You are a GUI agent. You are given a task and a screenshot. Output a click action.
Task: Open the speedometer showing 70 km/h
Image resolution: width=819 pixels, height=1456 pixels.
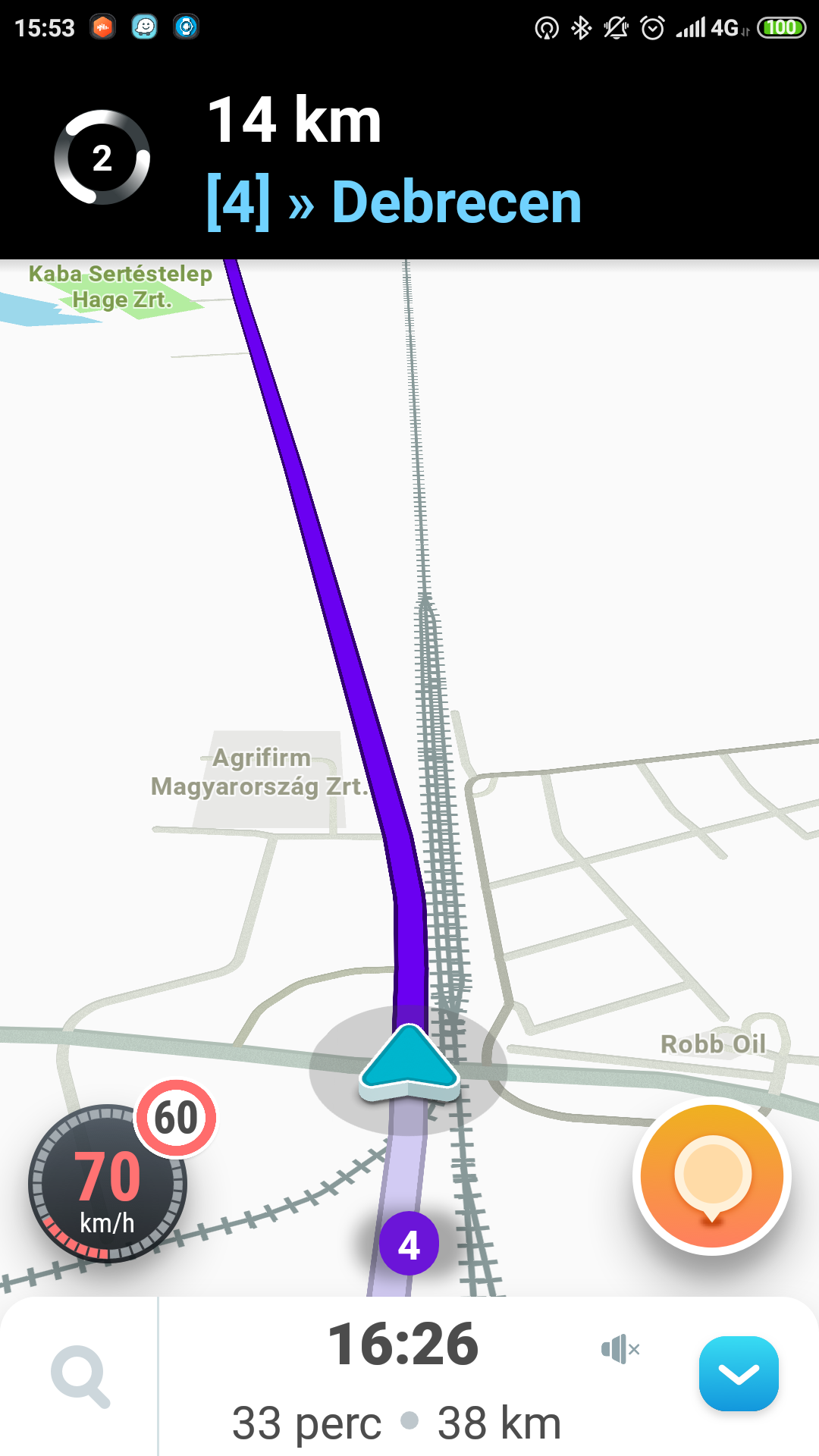click(107, 1184)
